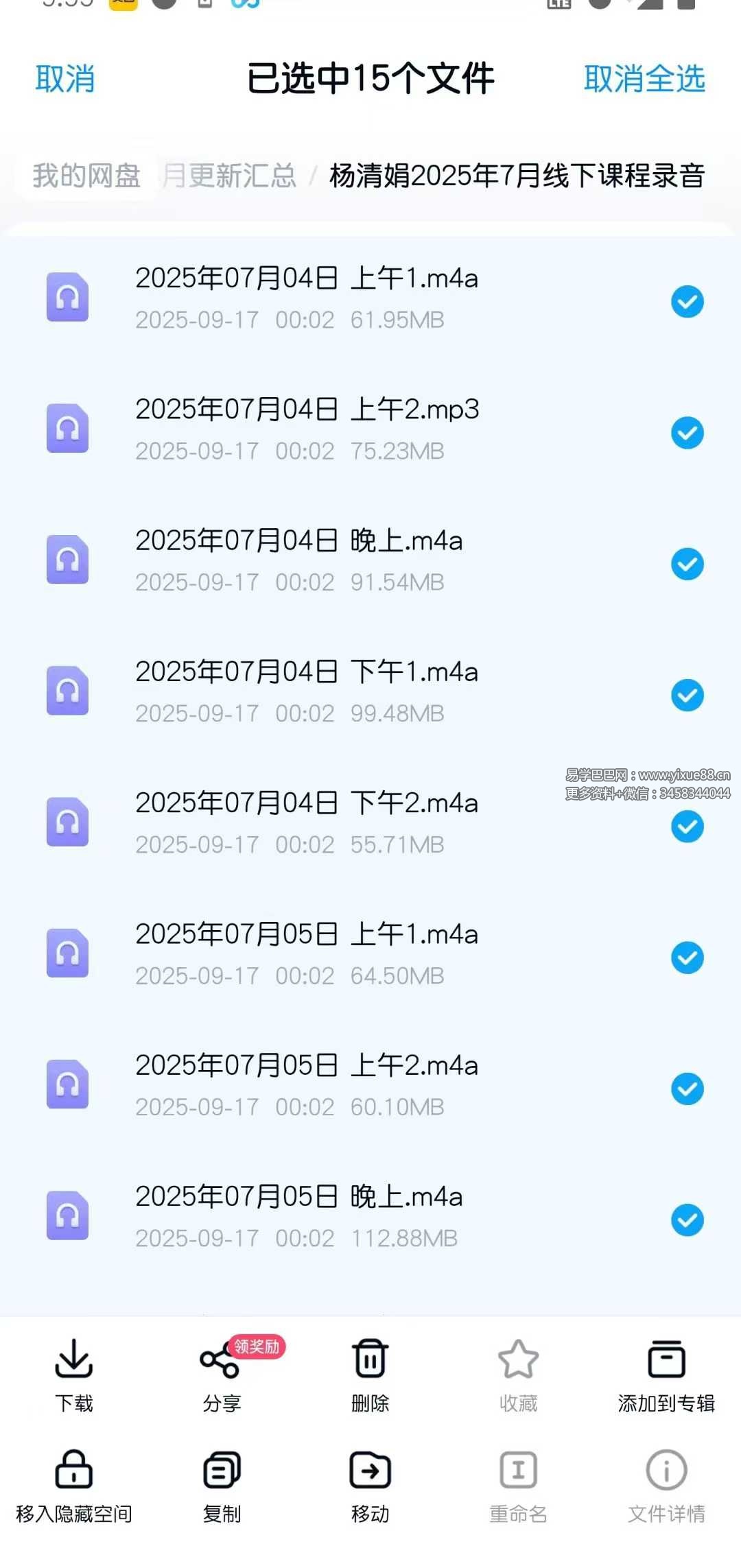Uncheck 2025年07月04日 上午1.m4a

pos(687,302)
